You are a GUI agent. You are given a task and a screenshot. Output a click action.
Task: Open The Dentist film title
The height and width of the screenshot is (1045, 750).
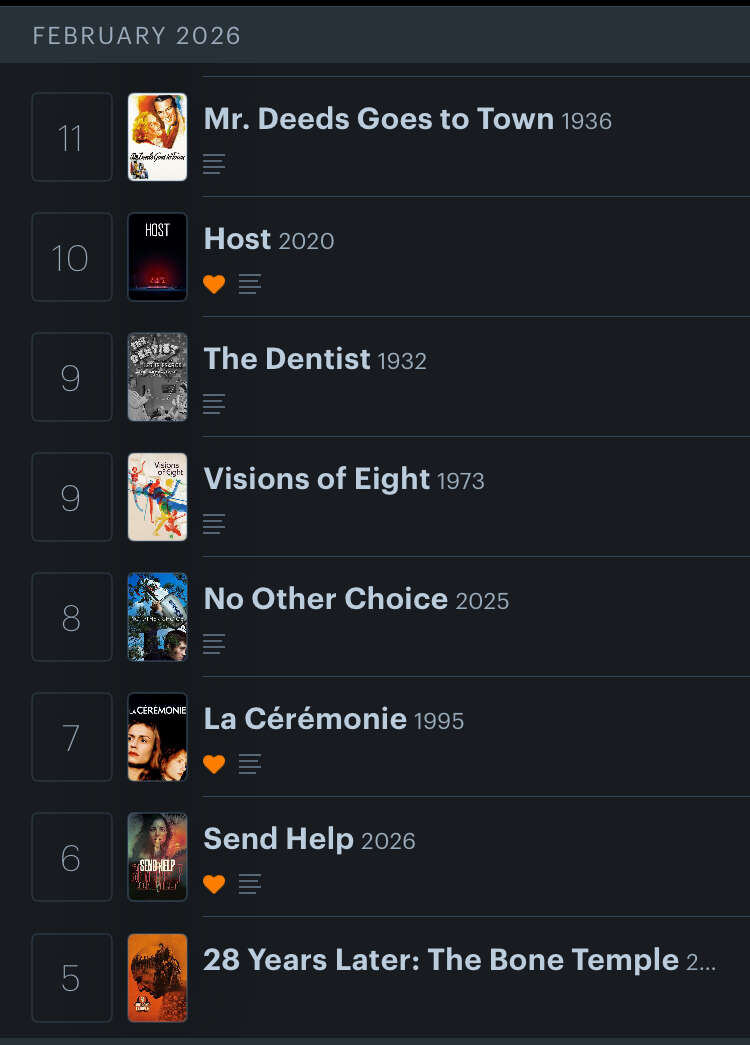[287, 359]
